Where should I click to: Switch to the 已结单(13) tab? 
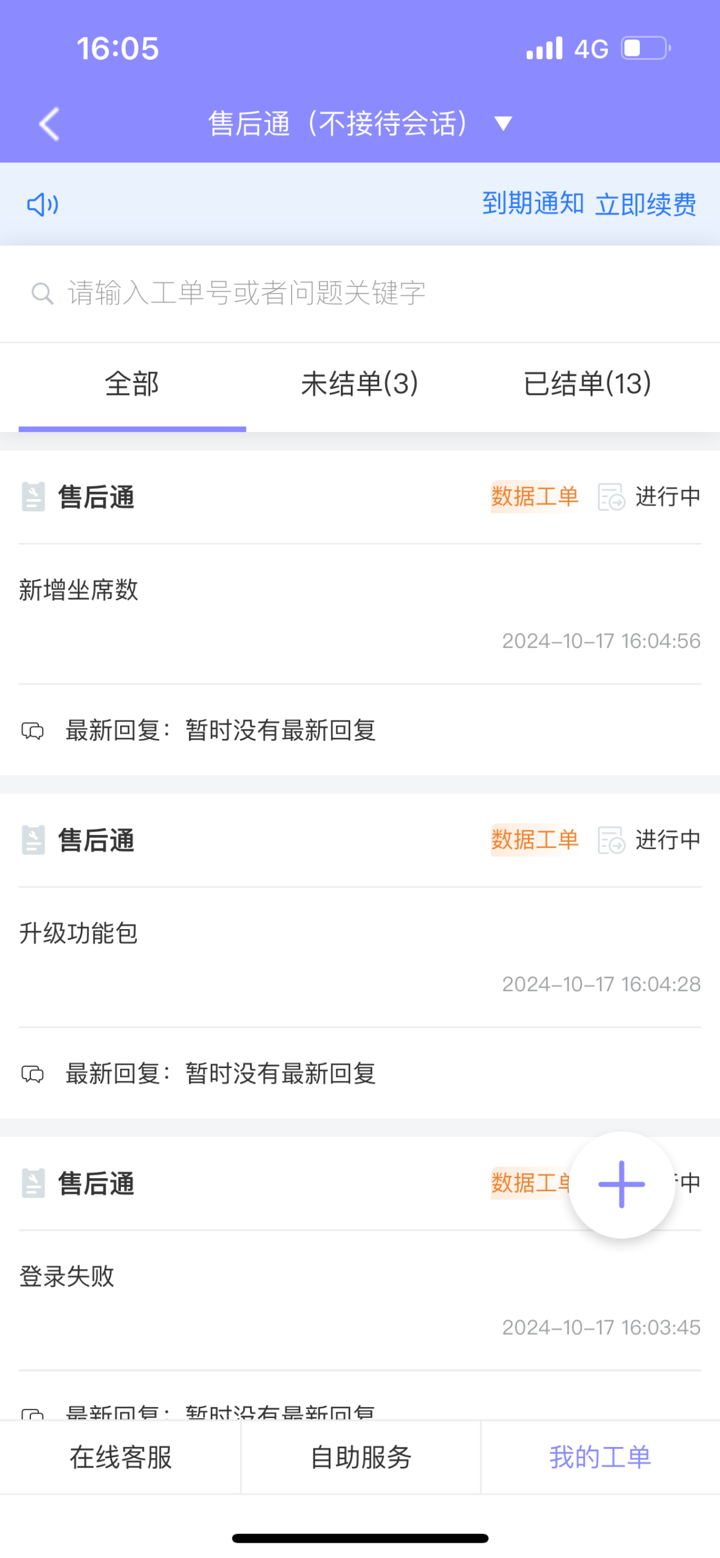click(x=587, y=385)
